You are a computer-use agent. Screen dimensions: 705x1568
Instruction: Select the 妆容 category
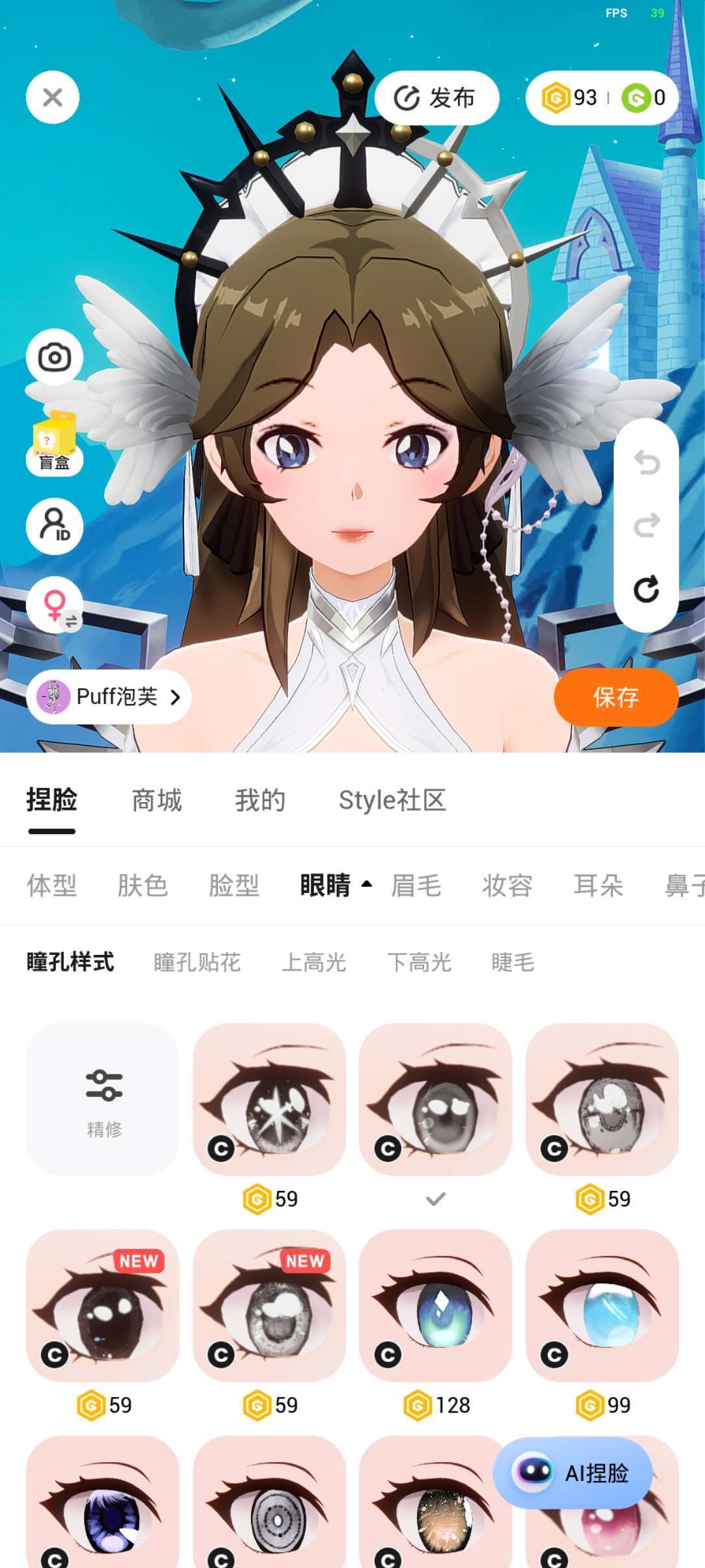(x=507, y=885)
